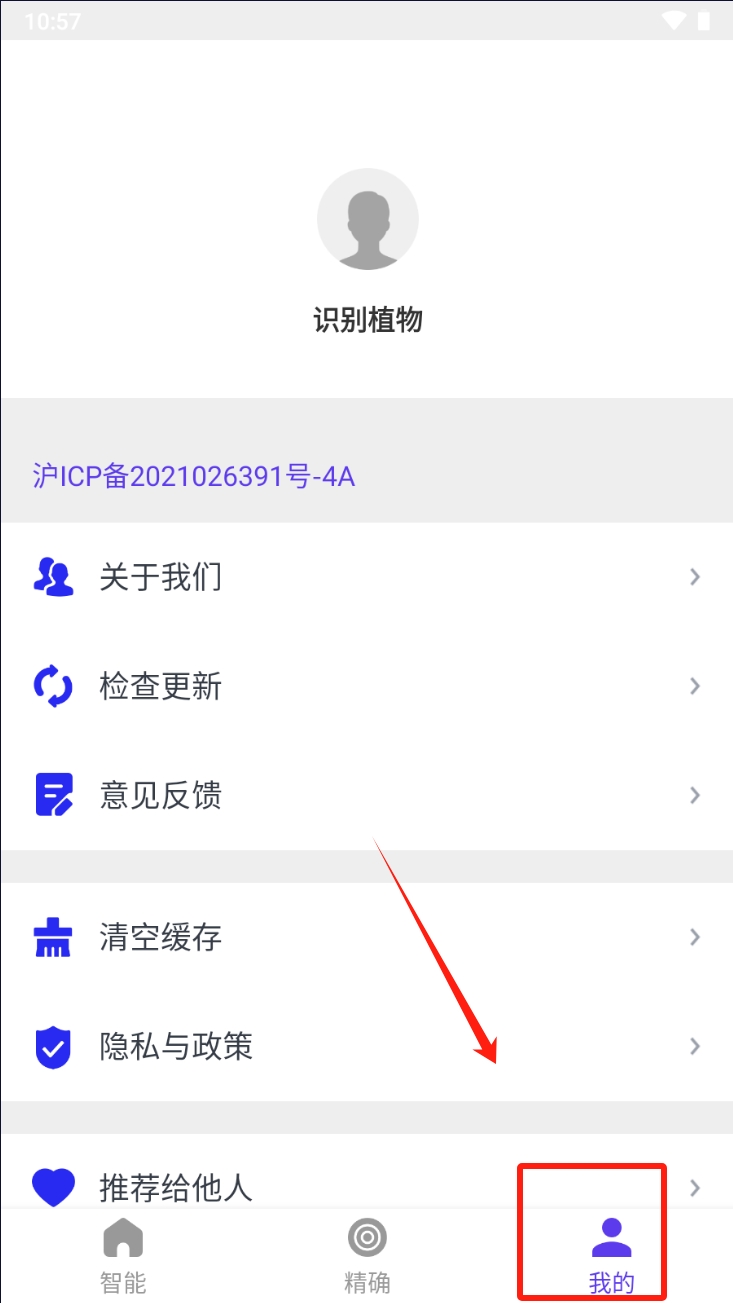
Task: Open 关于我们 (About us)
Action: [366, 577]
